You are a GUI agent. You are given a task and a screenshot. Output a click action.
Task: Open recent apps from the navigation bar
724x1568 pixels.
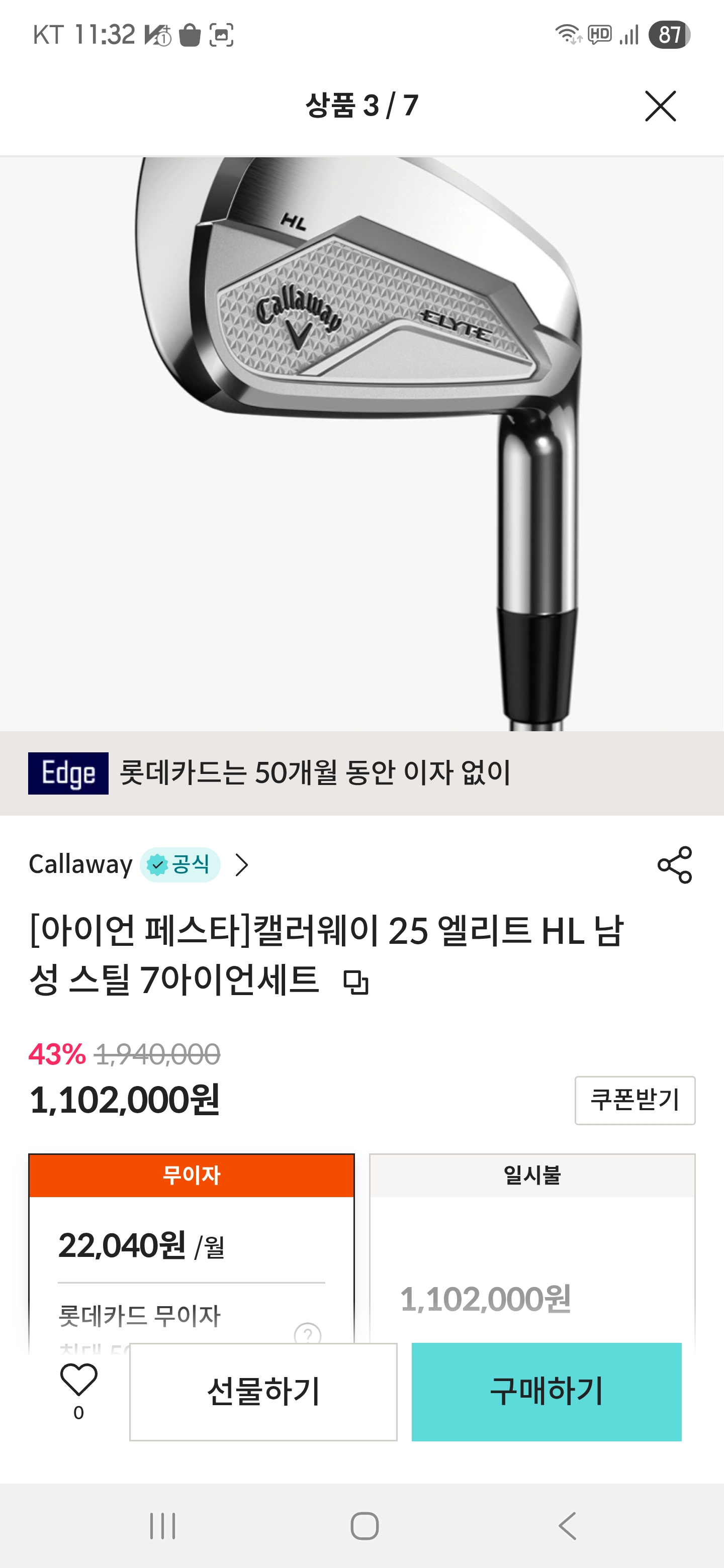click(162, 1525)
